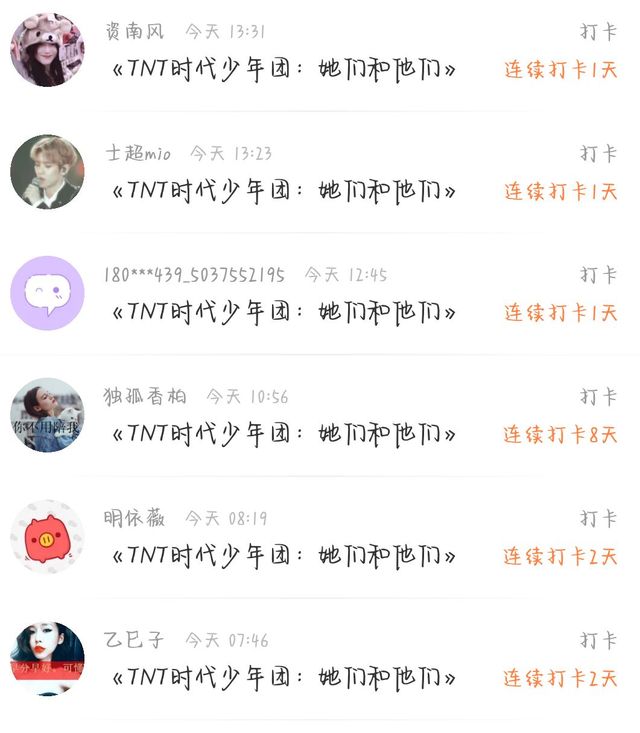Open 乙巳子's check-in entry
The image size is (640, 733).
coord(320,658)
